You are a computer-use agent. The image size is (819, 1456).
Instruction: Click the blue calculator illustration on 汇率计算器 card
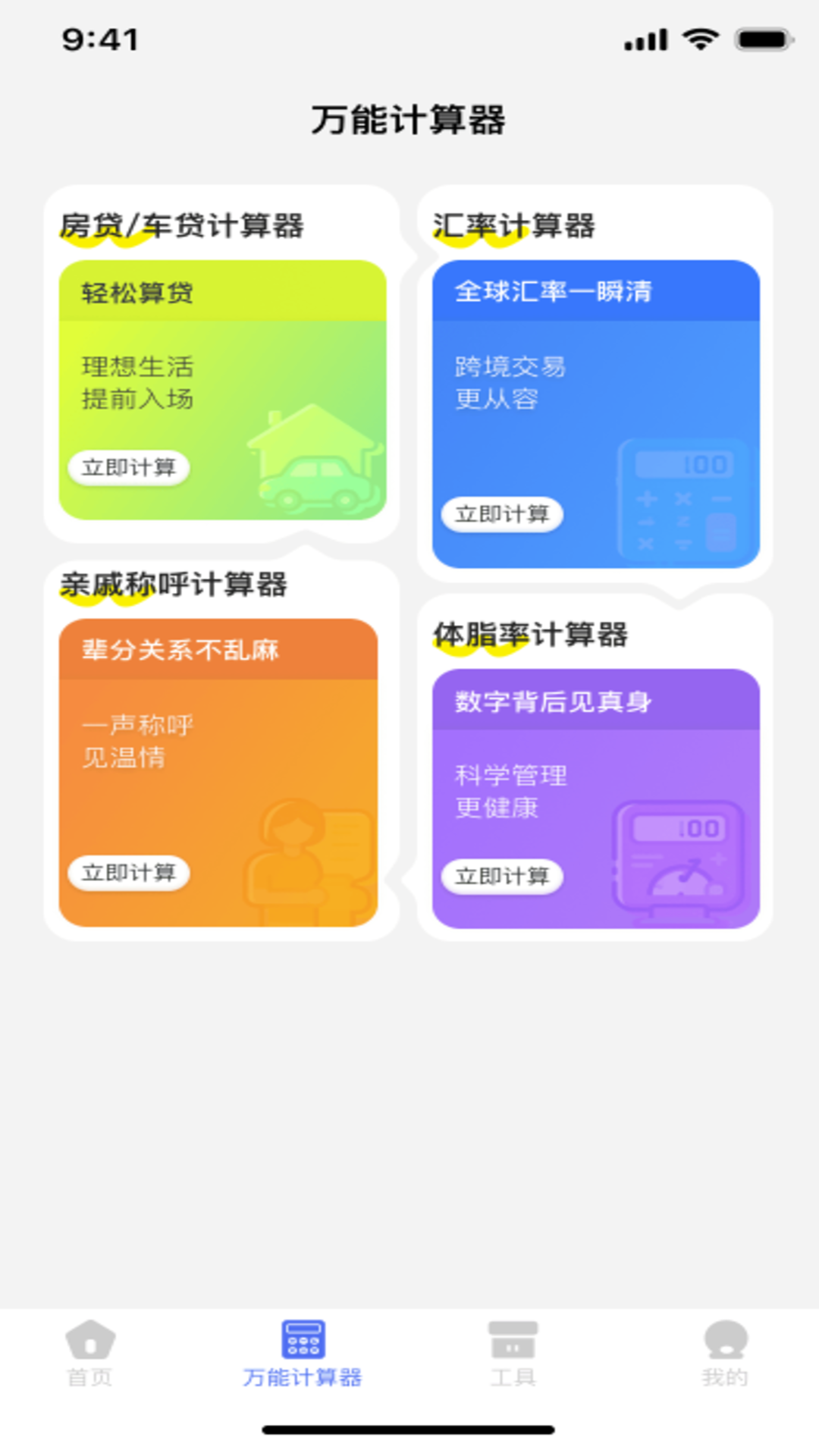pos(682,500)
